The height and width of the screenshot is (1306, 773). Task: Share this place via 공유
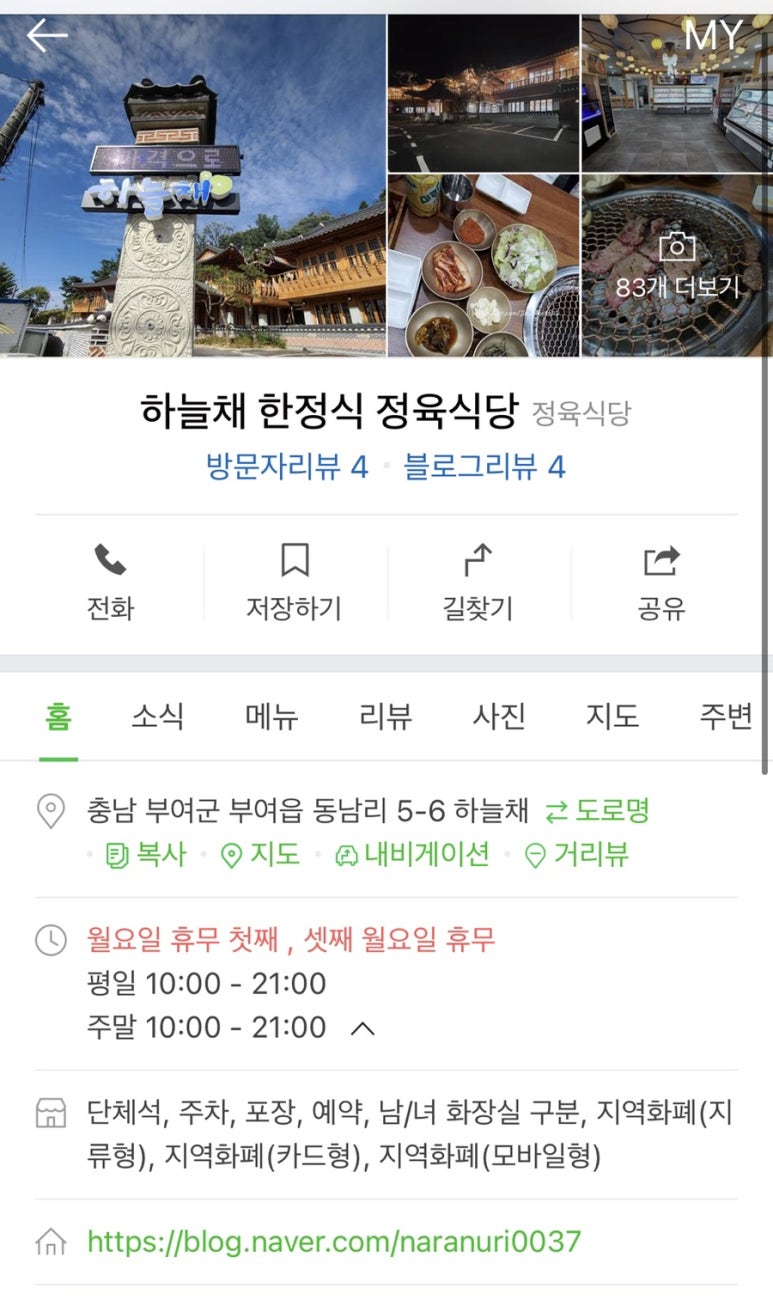[661, 583]
